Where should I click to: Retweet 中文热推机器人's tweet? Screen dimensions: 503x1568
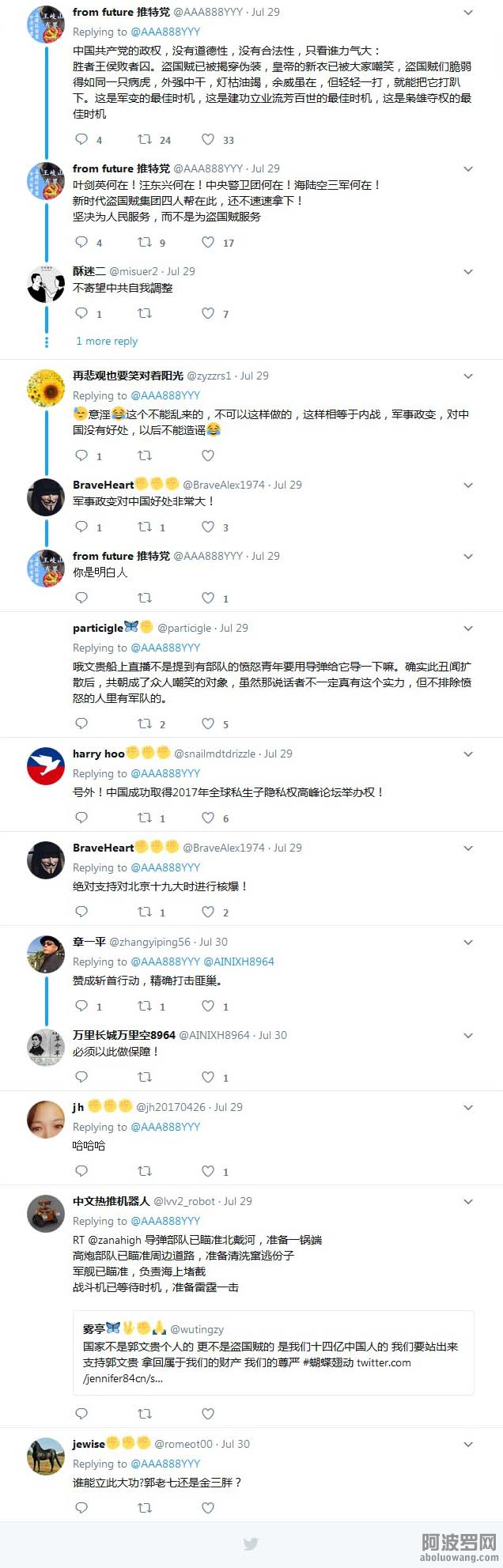(145, 1413)
